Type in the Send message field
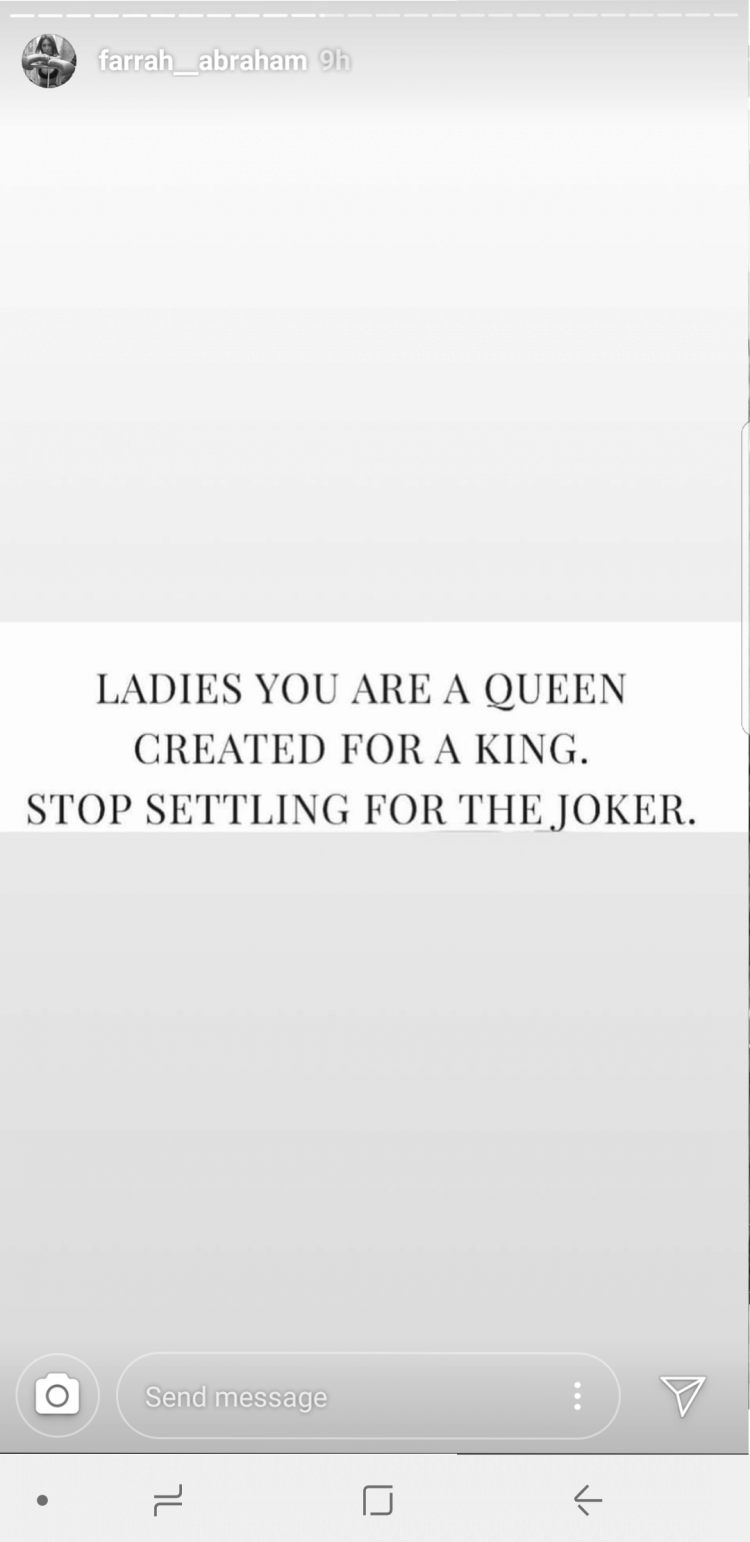 (340, 1396)
